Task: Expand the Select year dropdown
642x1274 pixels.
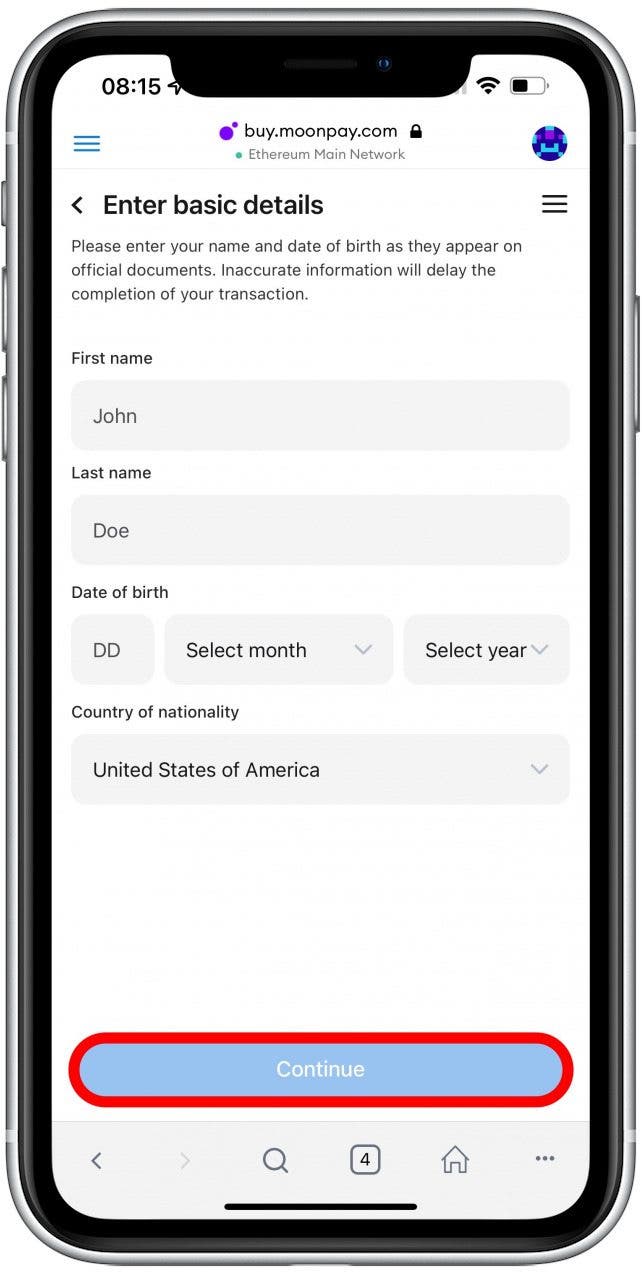Action: [486, 650]
